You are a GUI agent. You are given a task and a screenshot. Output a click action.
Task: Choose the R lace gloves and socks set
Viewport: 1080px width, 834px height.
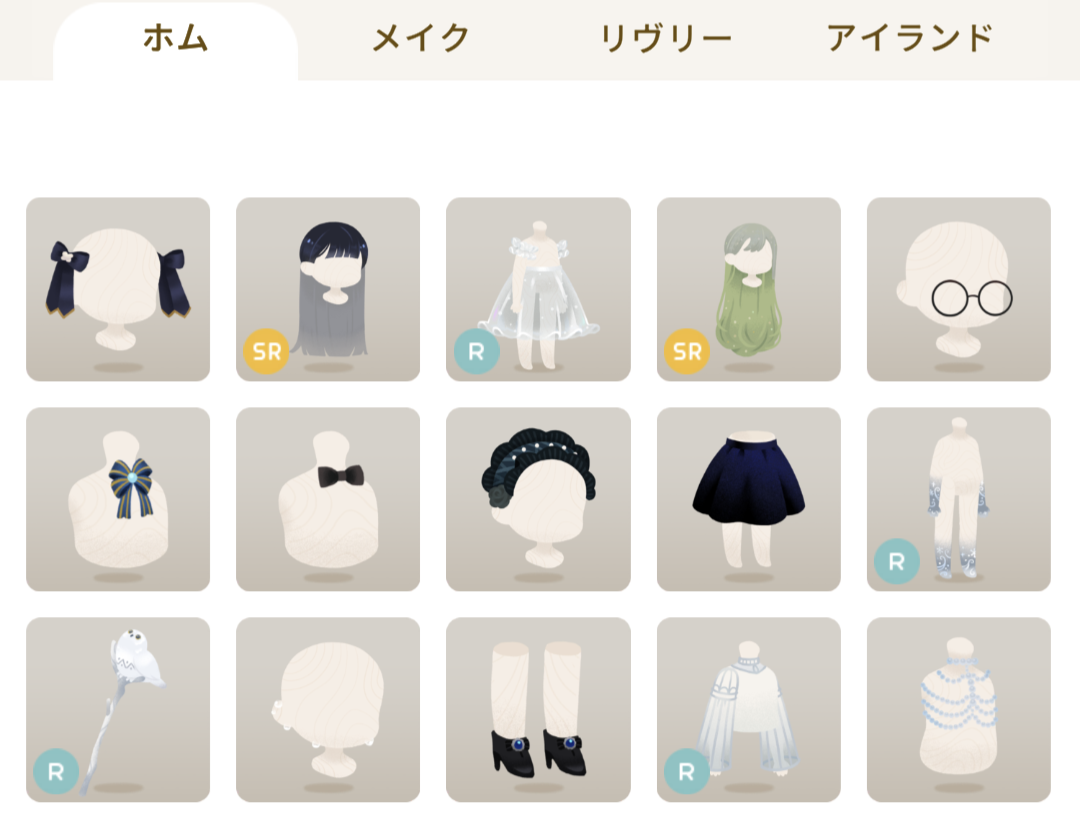pyautogui.click(x=958, y=499)
